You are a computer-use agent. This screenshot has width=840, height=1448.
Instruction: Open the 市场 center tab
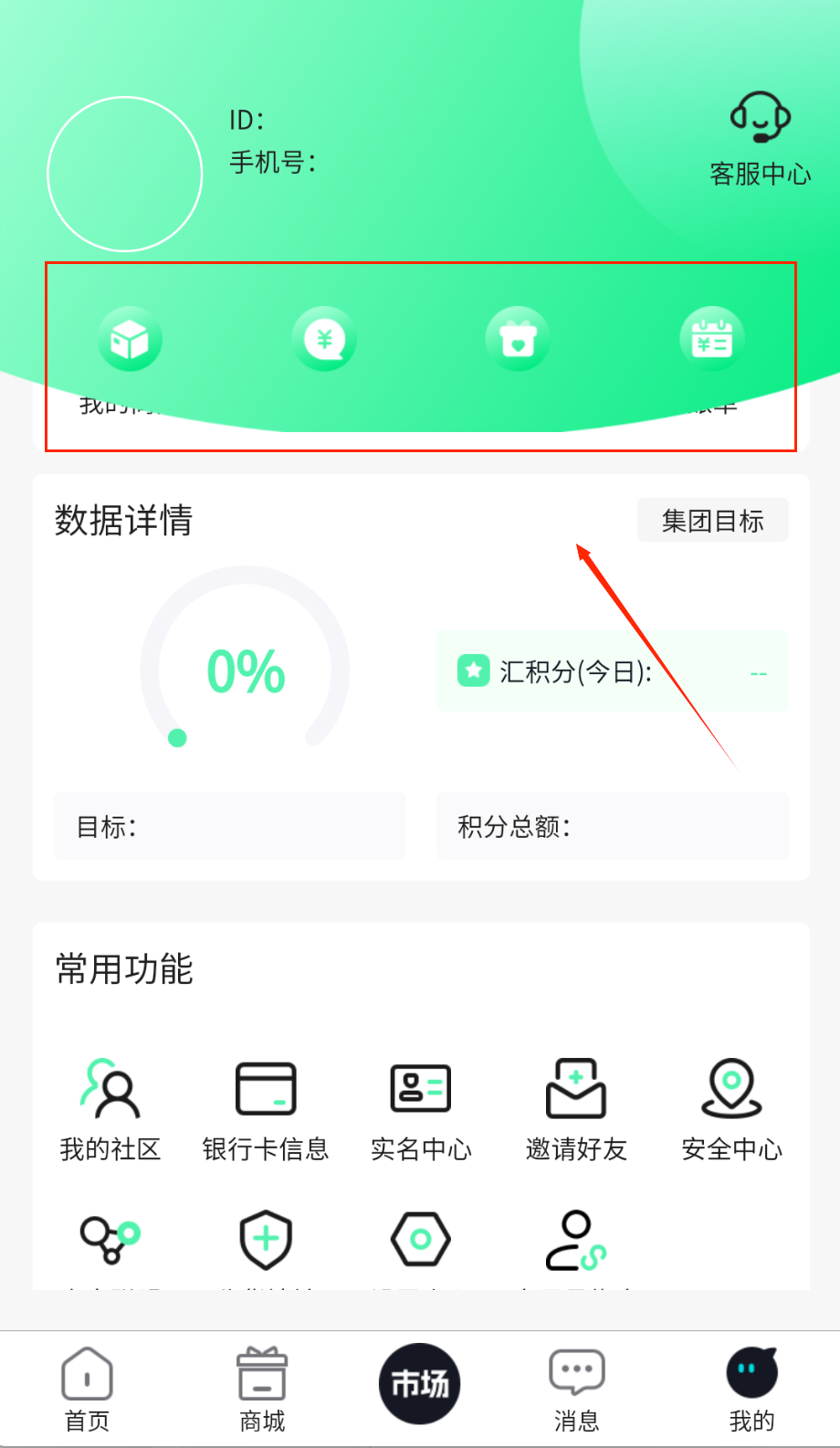pos(420,1384)
